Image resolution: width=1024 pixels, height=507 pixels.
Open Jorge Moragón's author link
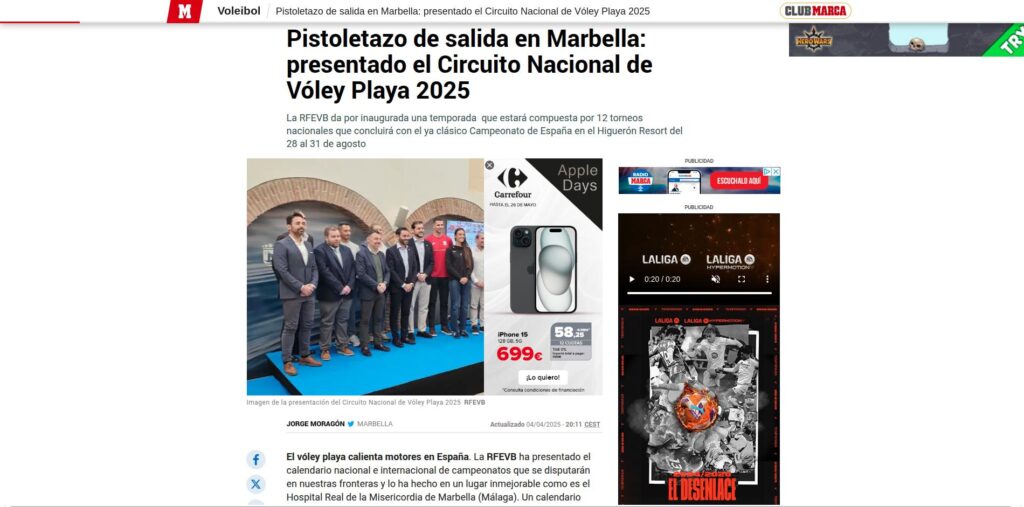[x=315, y=424]
